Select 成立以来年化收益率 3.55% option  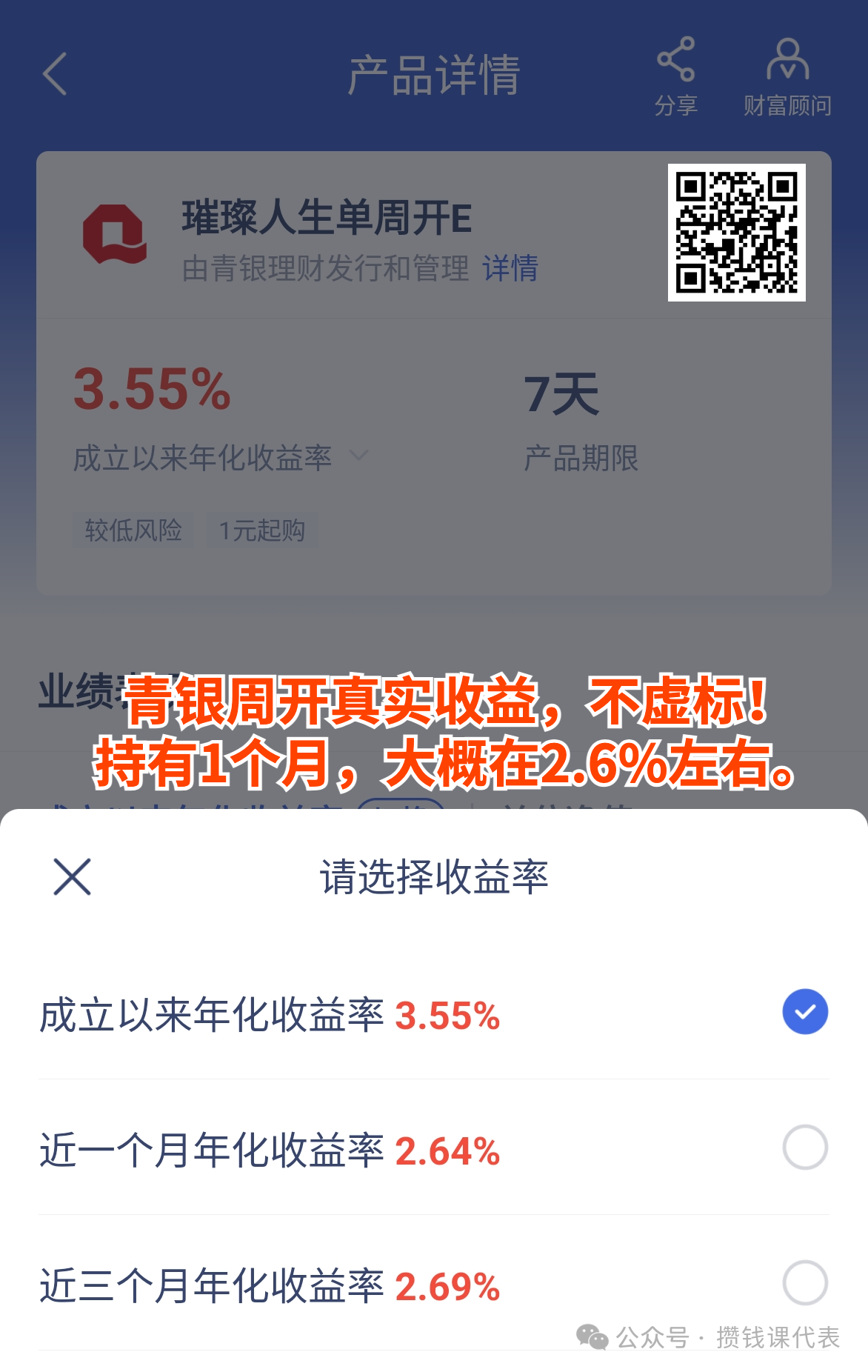[x=804, y=1012]
